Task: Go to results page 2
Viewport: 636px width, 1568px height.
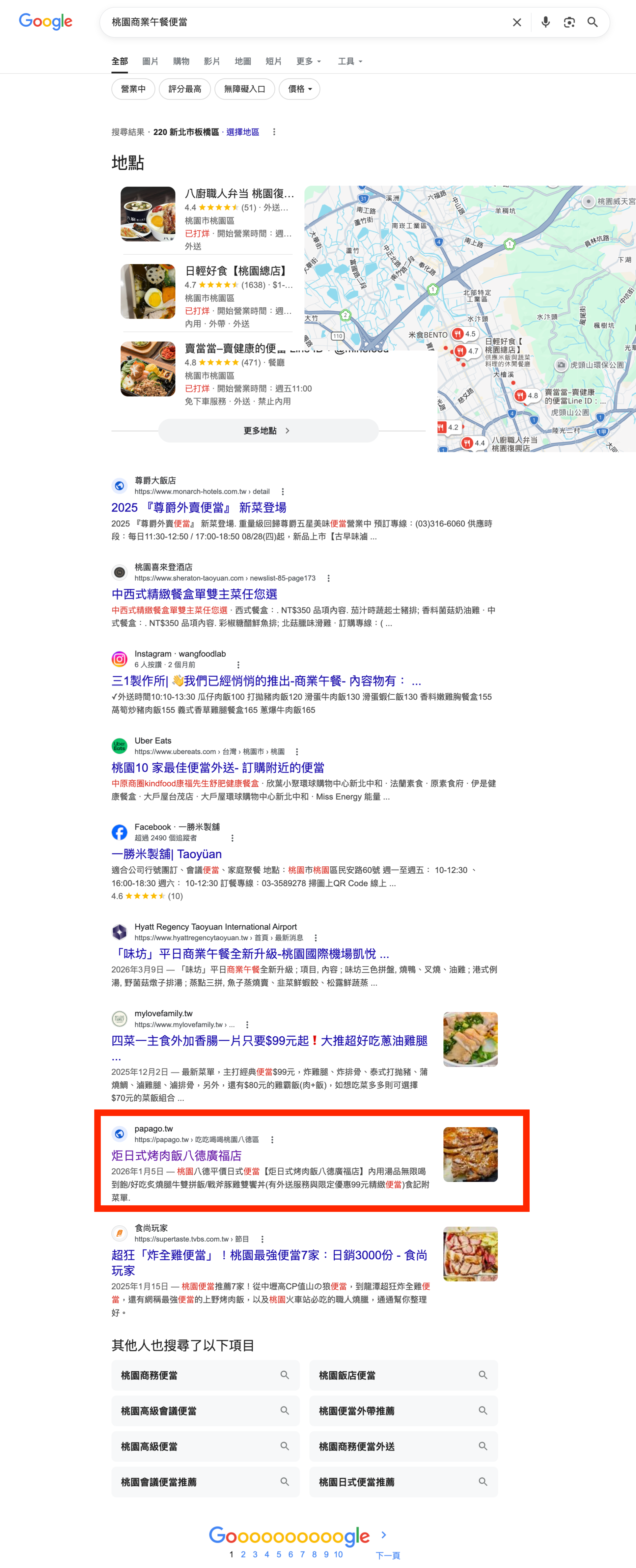Action: point(243,1554)
